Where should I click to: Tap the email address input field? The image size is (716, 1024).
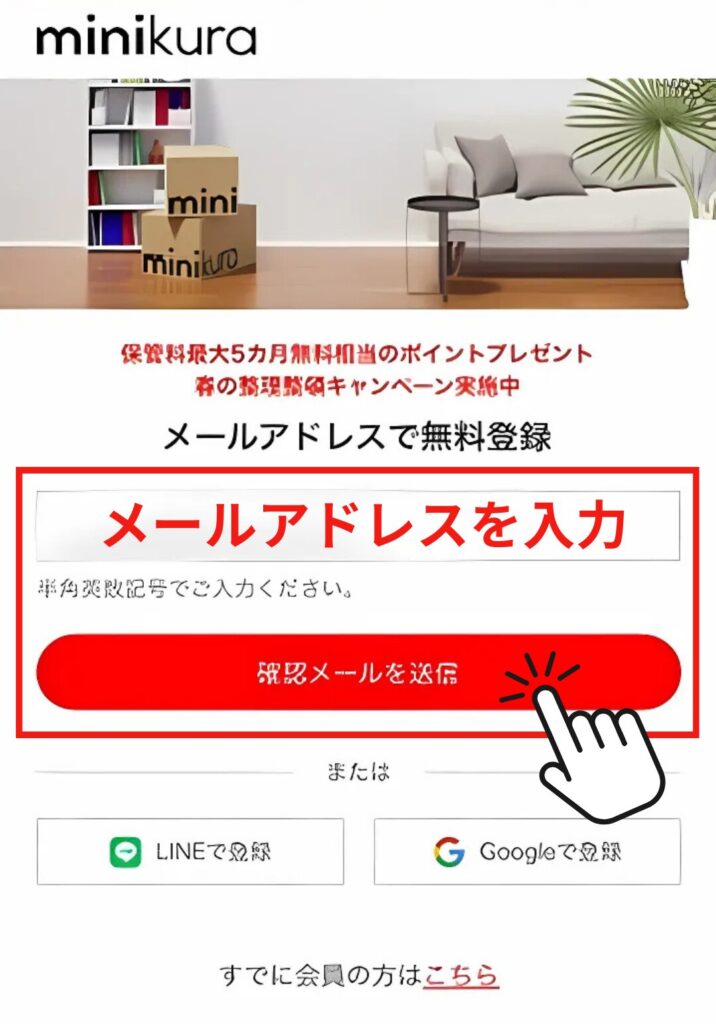(x=357, y=525)
